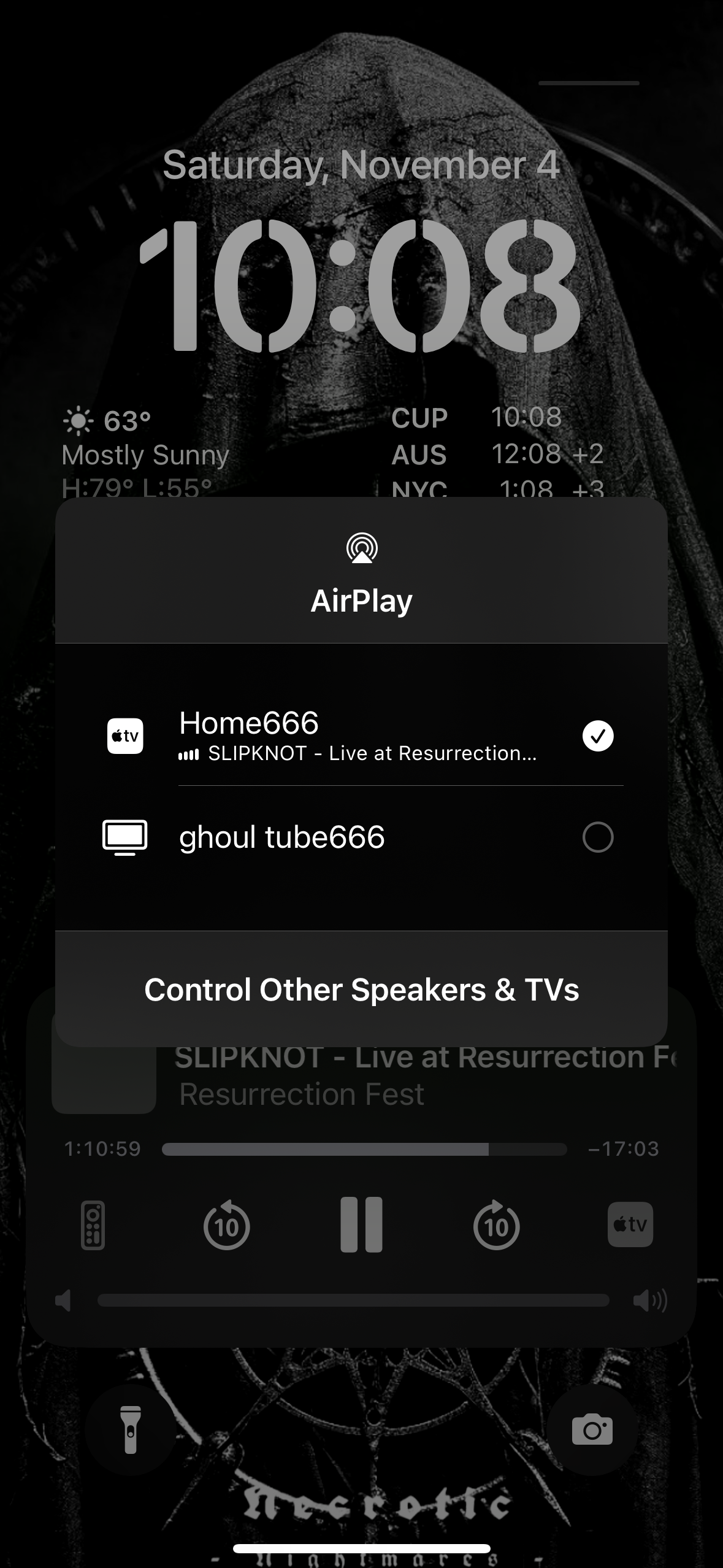Select Home666 Apple TV as AirPlay output
Screen dimensions: 723x1568
362,736
